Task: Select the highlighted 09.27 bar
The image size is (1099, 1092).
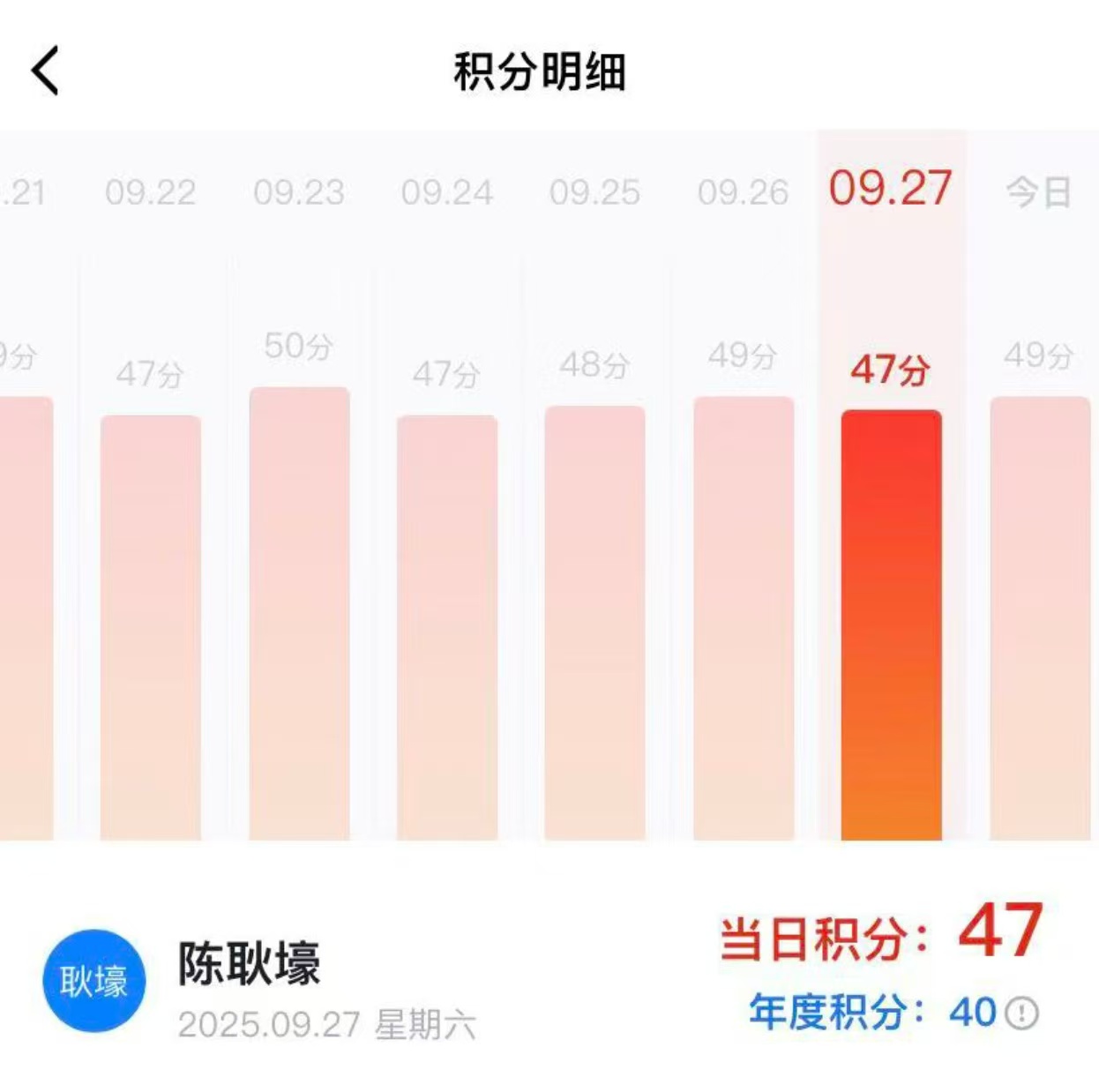Action: 891,625
